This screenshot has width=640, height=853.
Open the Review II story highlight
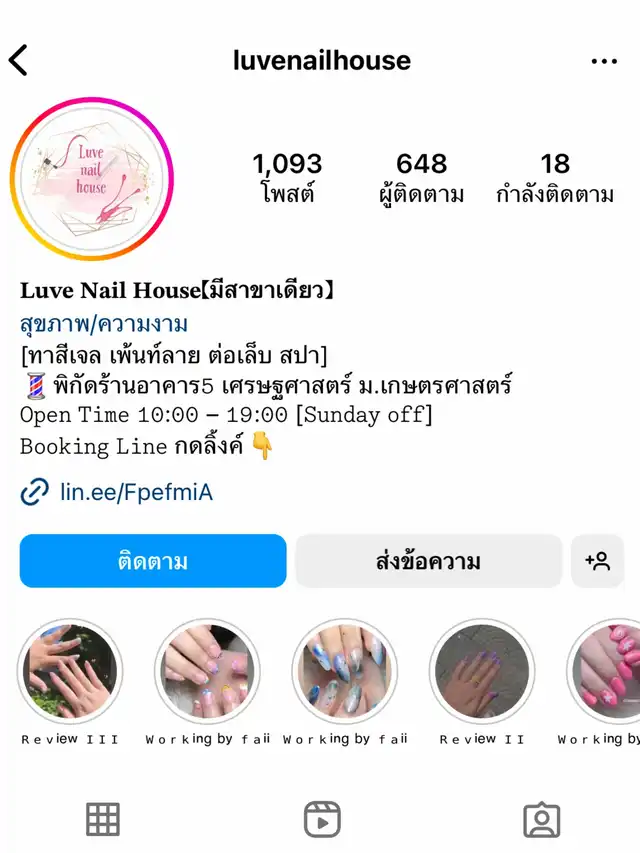click(x=482, y=671)
